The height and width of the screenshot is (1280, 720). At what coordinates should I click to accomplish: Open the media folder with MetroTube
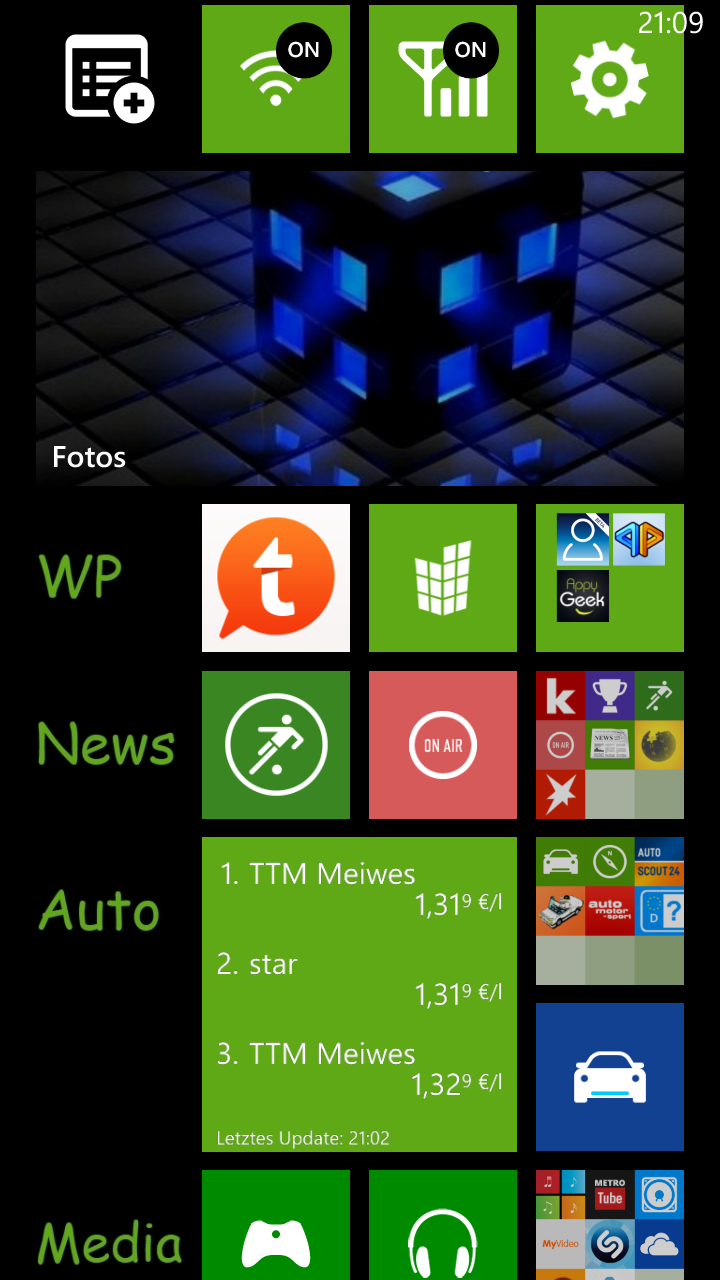610,1225
